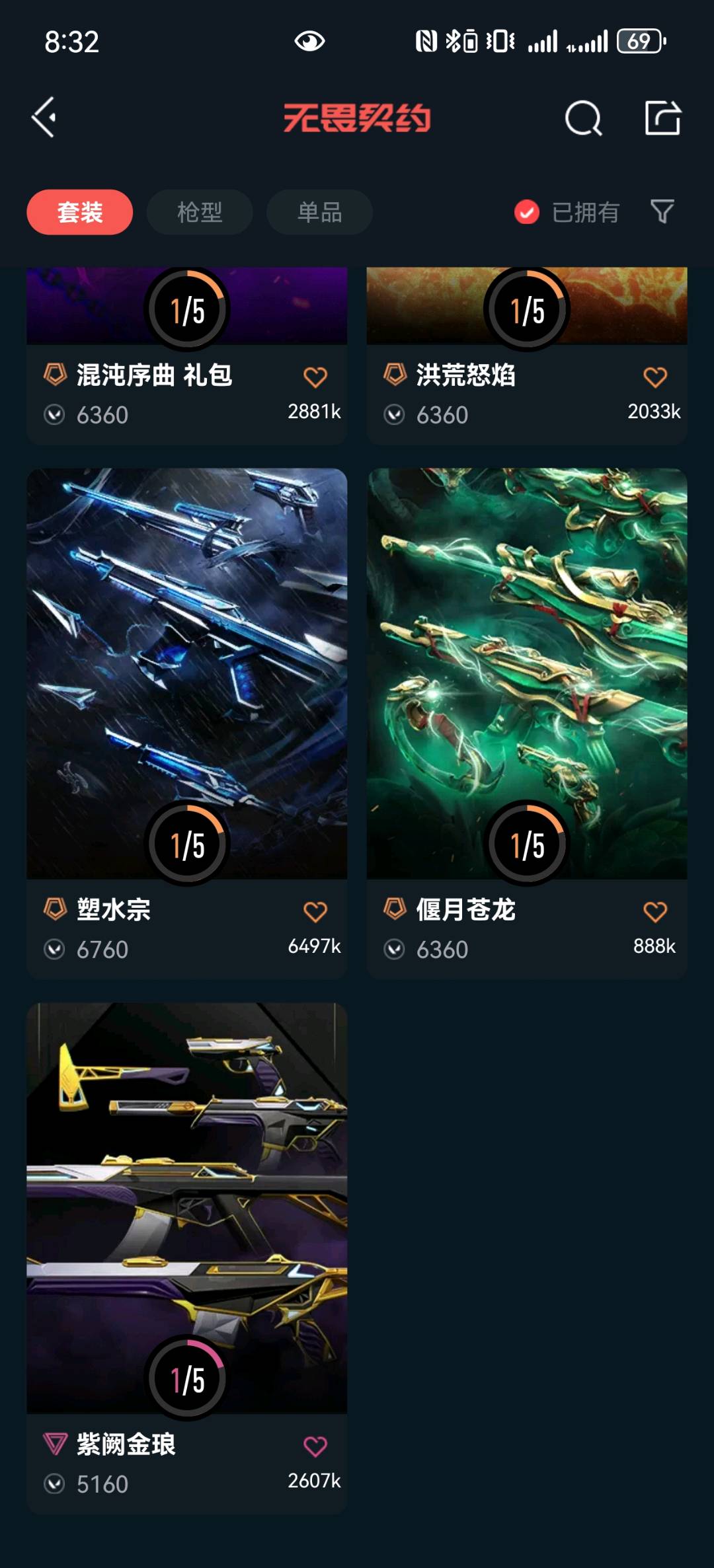
Task: Uncheck the 已拥有 filter checkbox
Action: (527, 212)
